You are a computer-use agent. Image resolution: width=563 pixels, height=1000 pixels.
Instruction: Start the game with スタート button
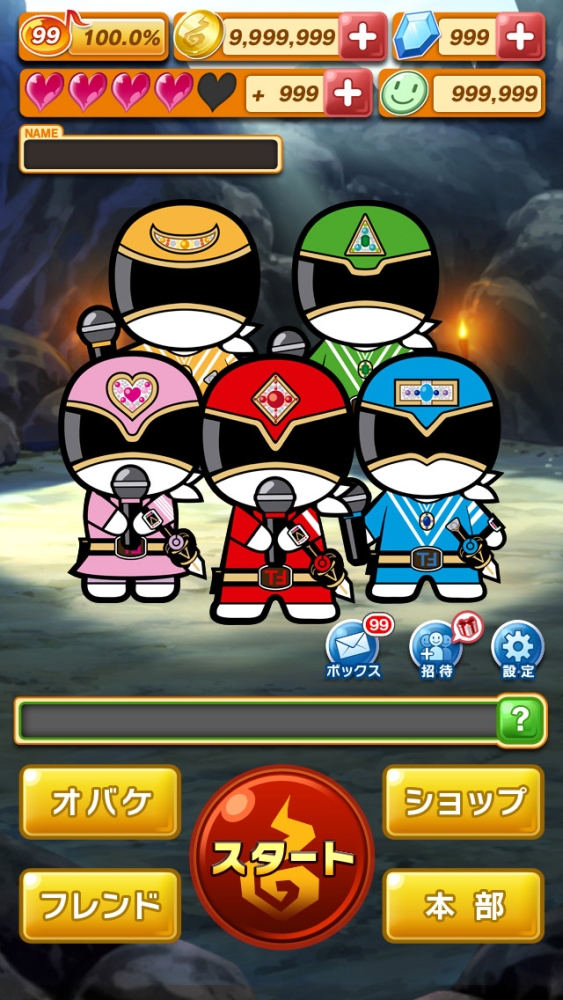tap(282, 857)
